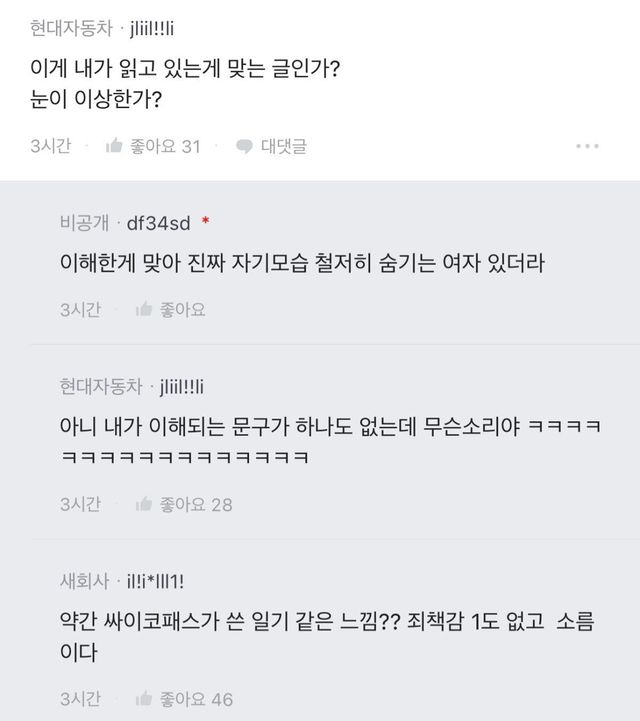Like the top comment with 31 likes

pos(153,146)
